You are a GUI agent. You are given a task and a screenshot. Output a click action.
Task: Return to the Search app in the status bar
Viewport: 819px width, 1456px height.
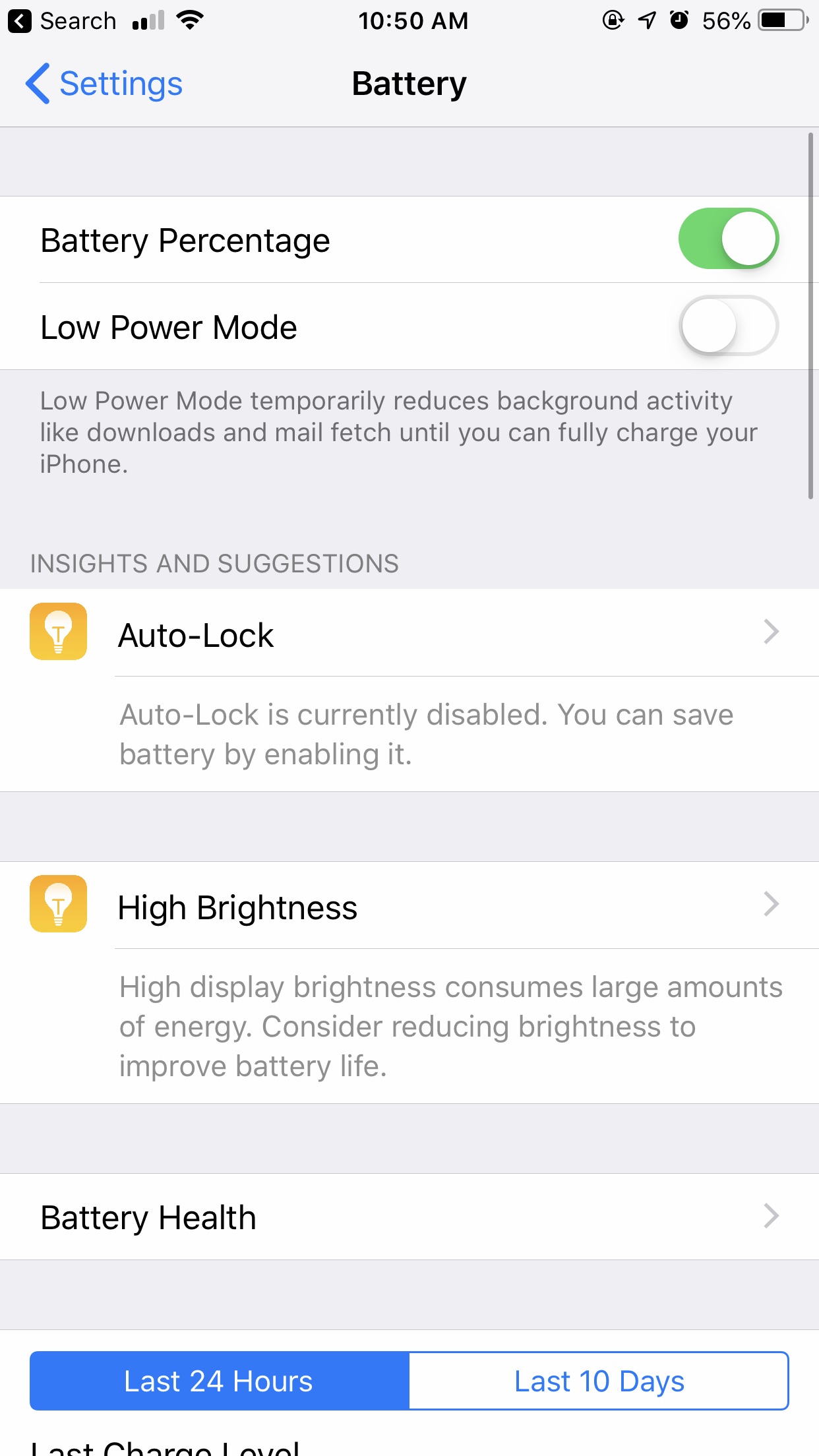62,21
